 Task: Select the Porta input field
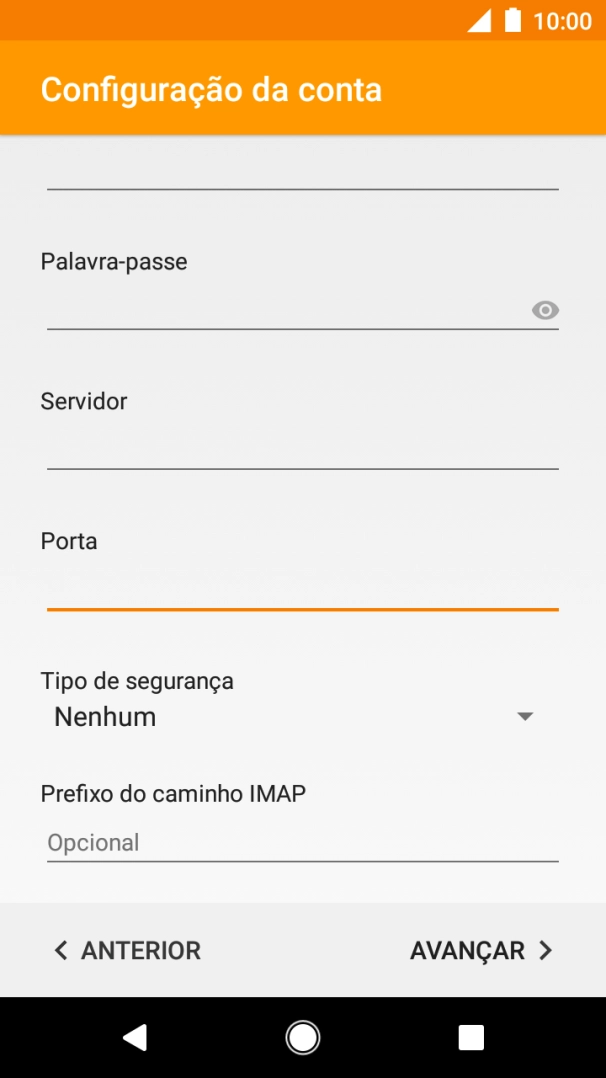point(302,588)
